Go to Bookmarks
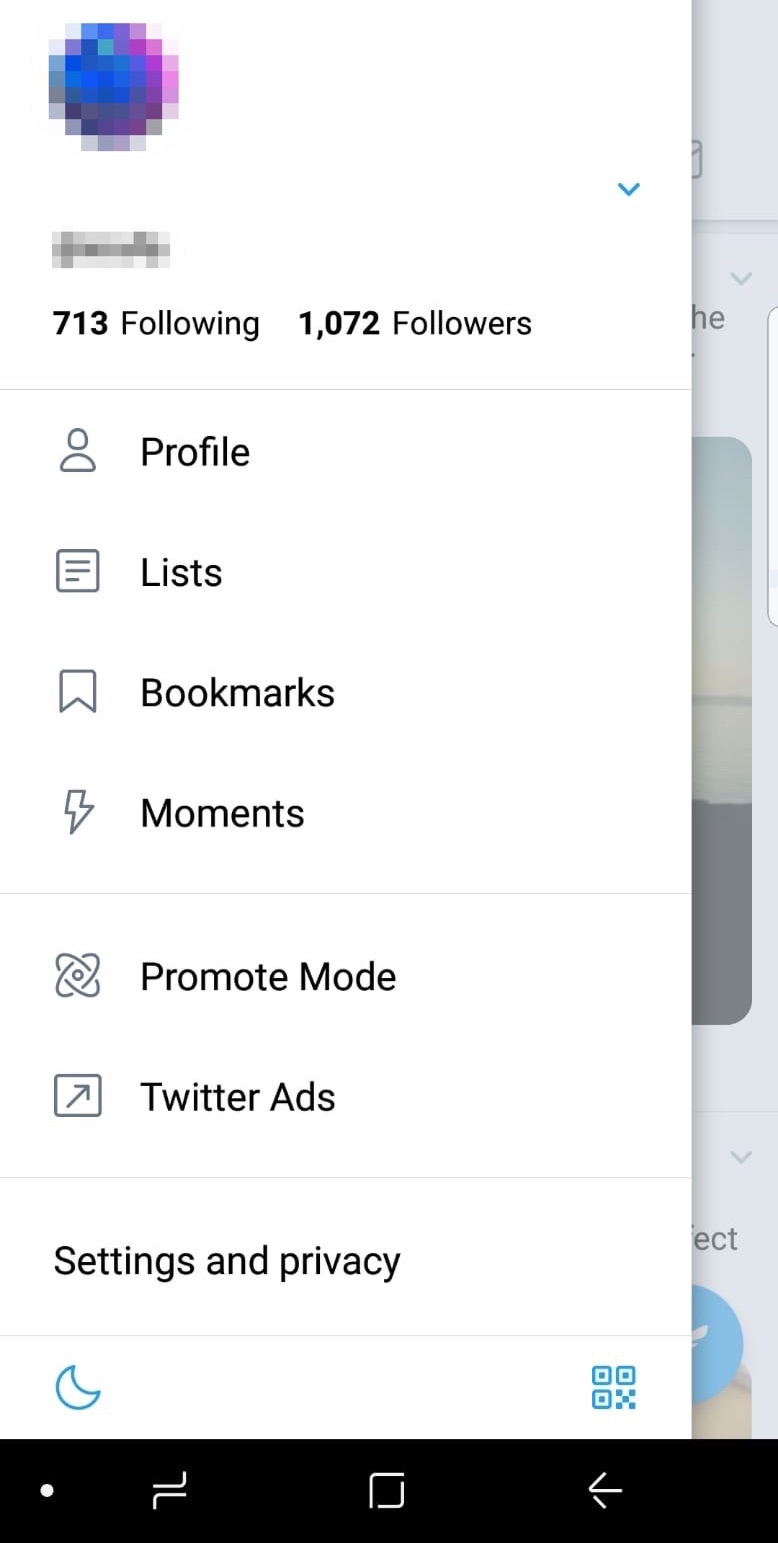This screenshot has width=778, height=1543. (x=345, y=692)
